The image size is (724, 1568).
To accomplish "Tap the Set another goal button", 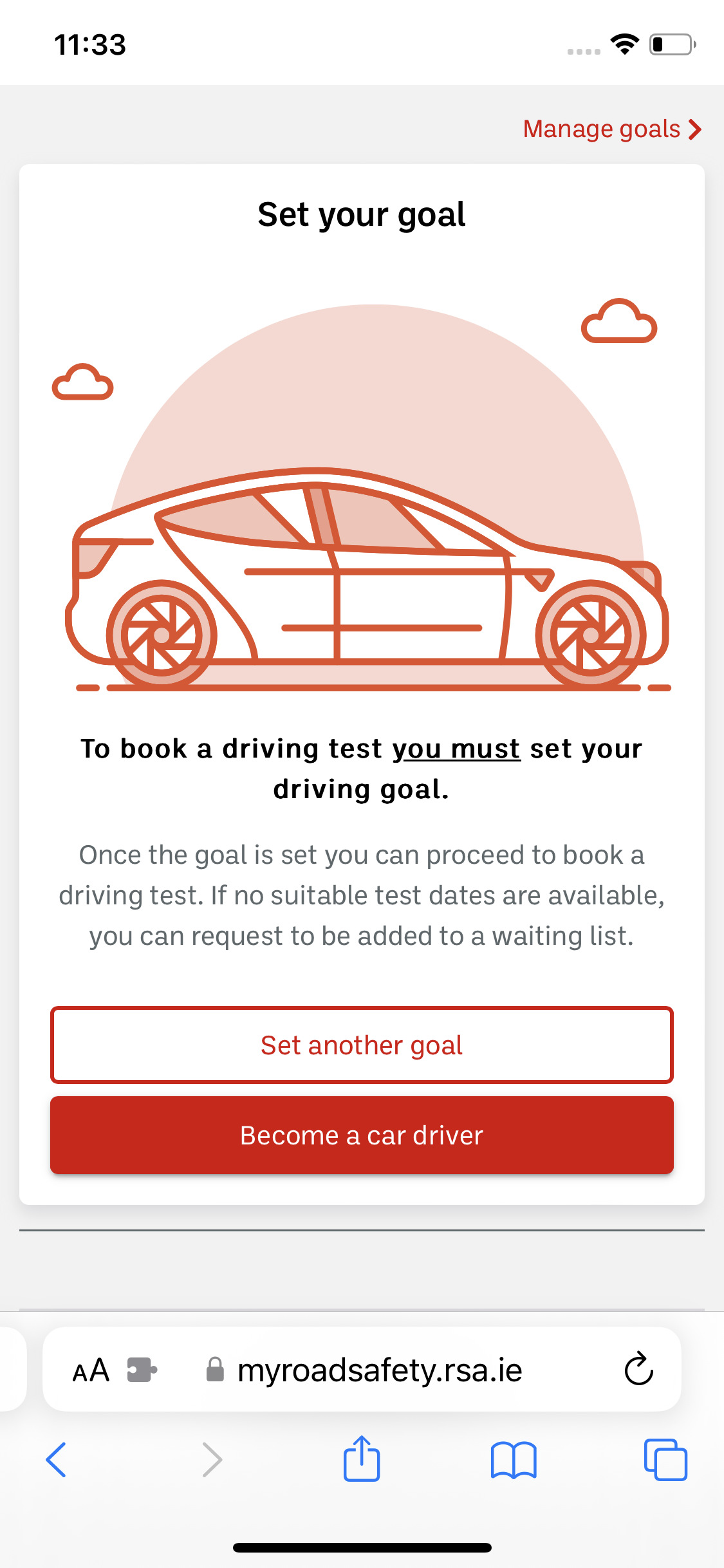I will coord(362,1045).
